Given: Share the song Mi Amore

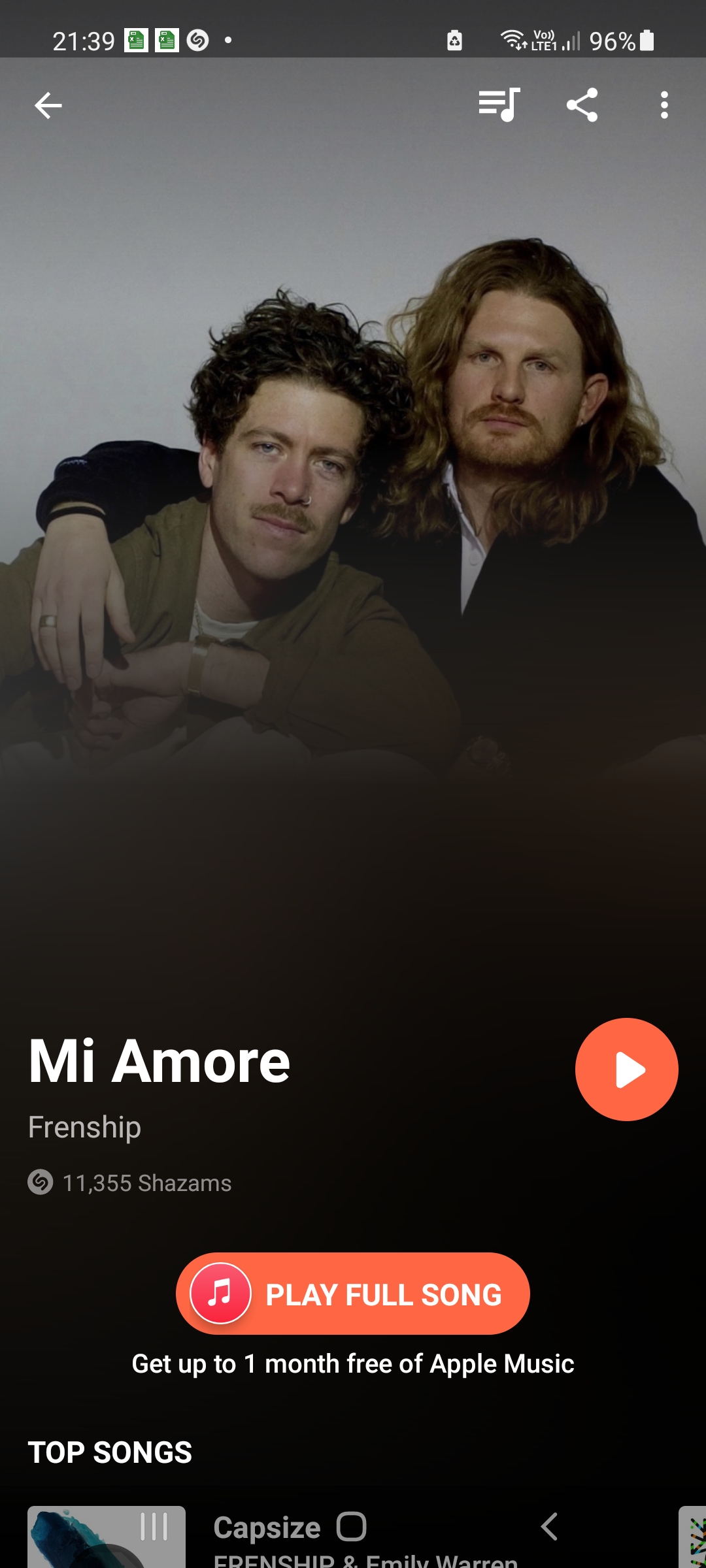Looking at the screenshot, I should 582,105.
